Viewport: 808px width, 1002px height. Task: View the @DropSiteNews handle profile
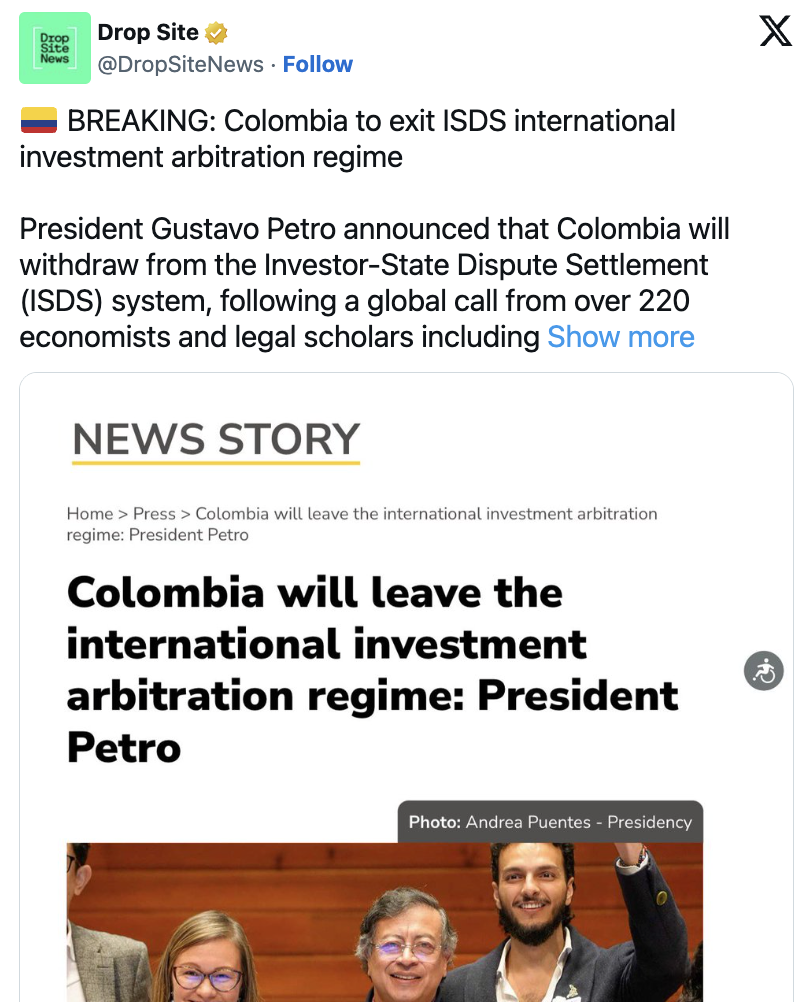coord(181,65)
